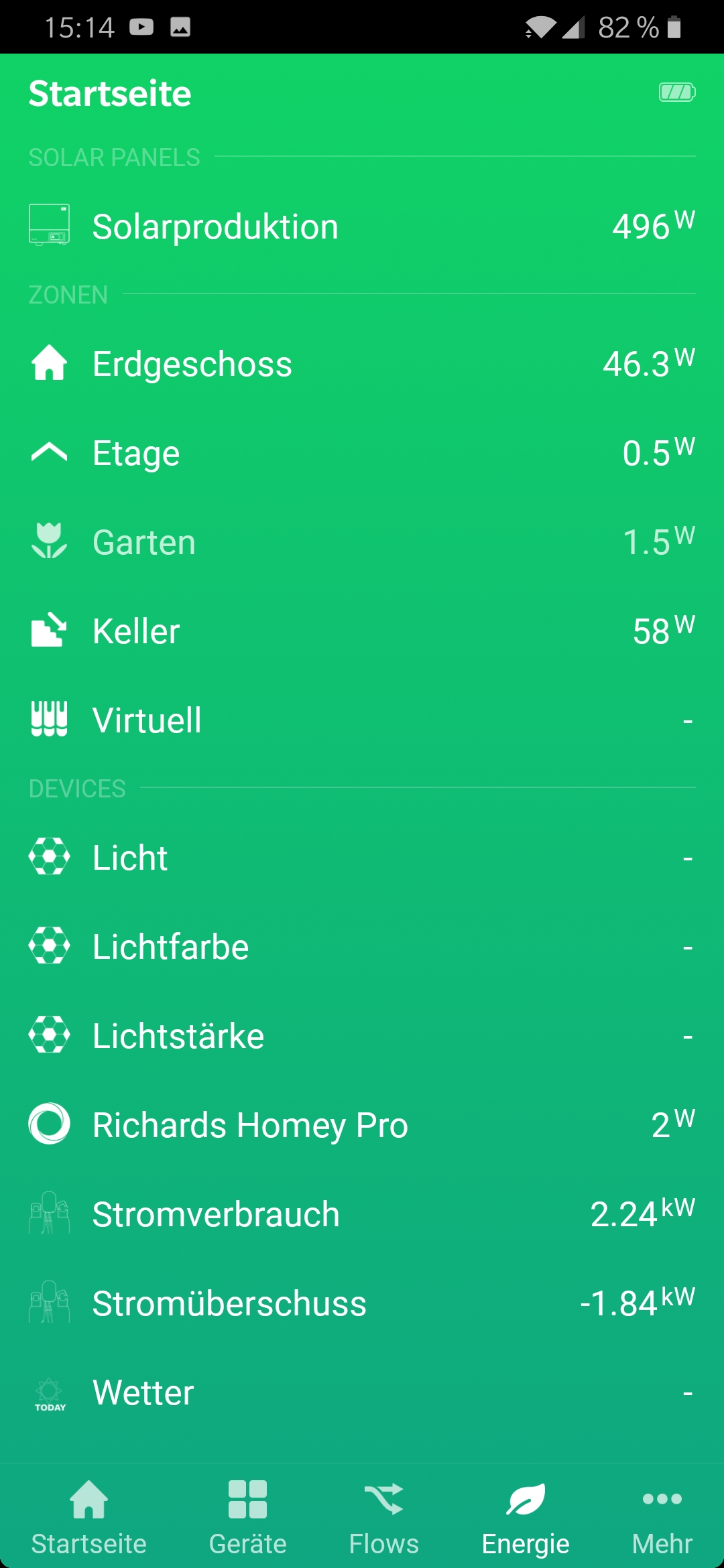Screen dimensions: 724x1568
Task: Select the Energie tab
Action: [x=526, y=1518]
